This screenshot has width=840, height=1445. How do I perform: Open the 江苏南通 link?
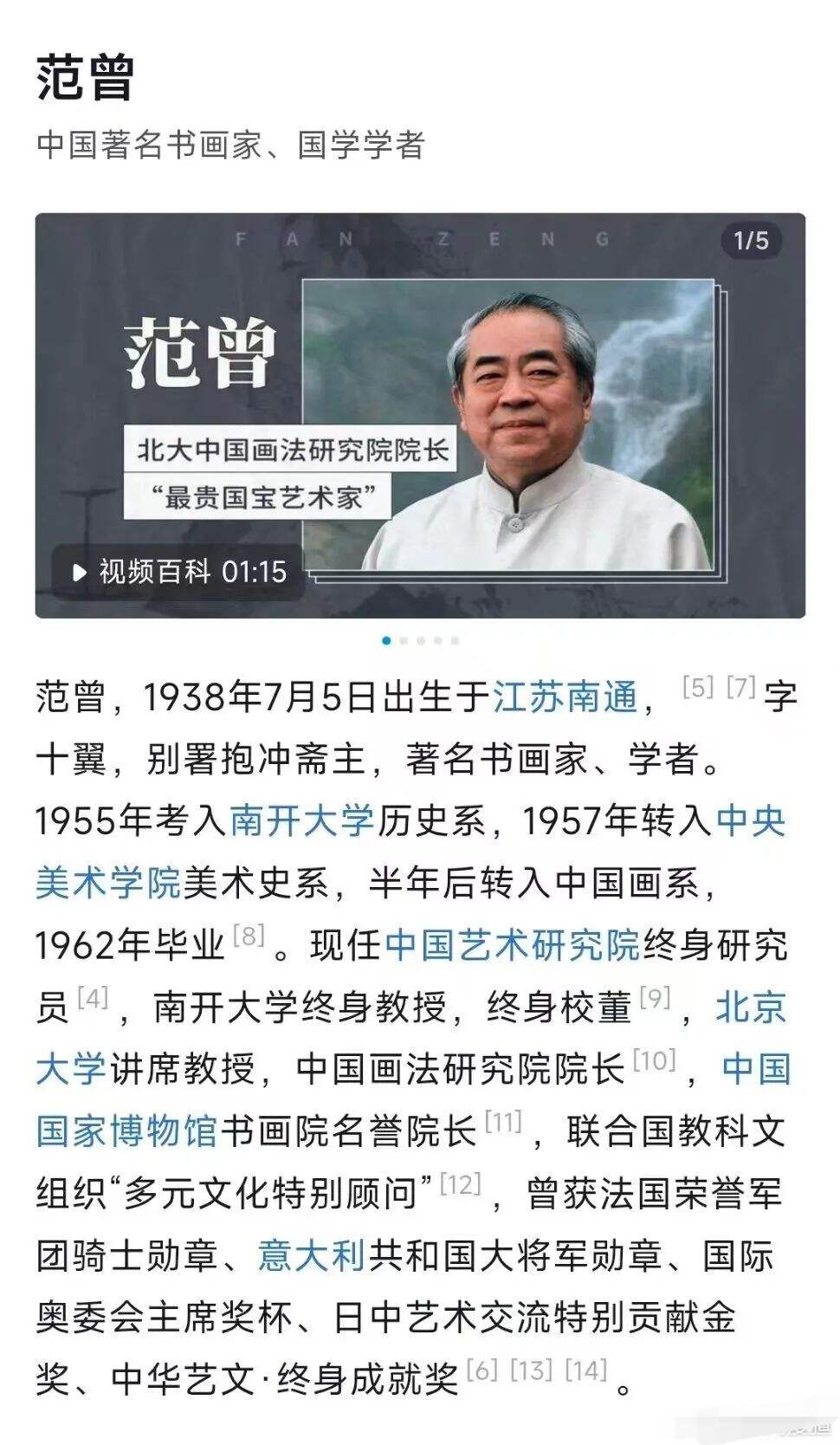tap(565, 697)
